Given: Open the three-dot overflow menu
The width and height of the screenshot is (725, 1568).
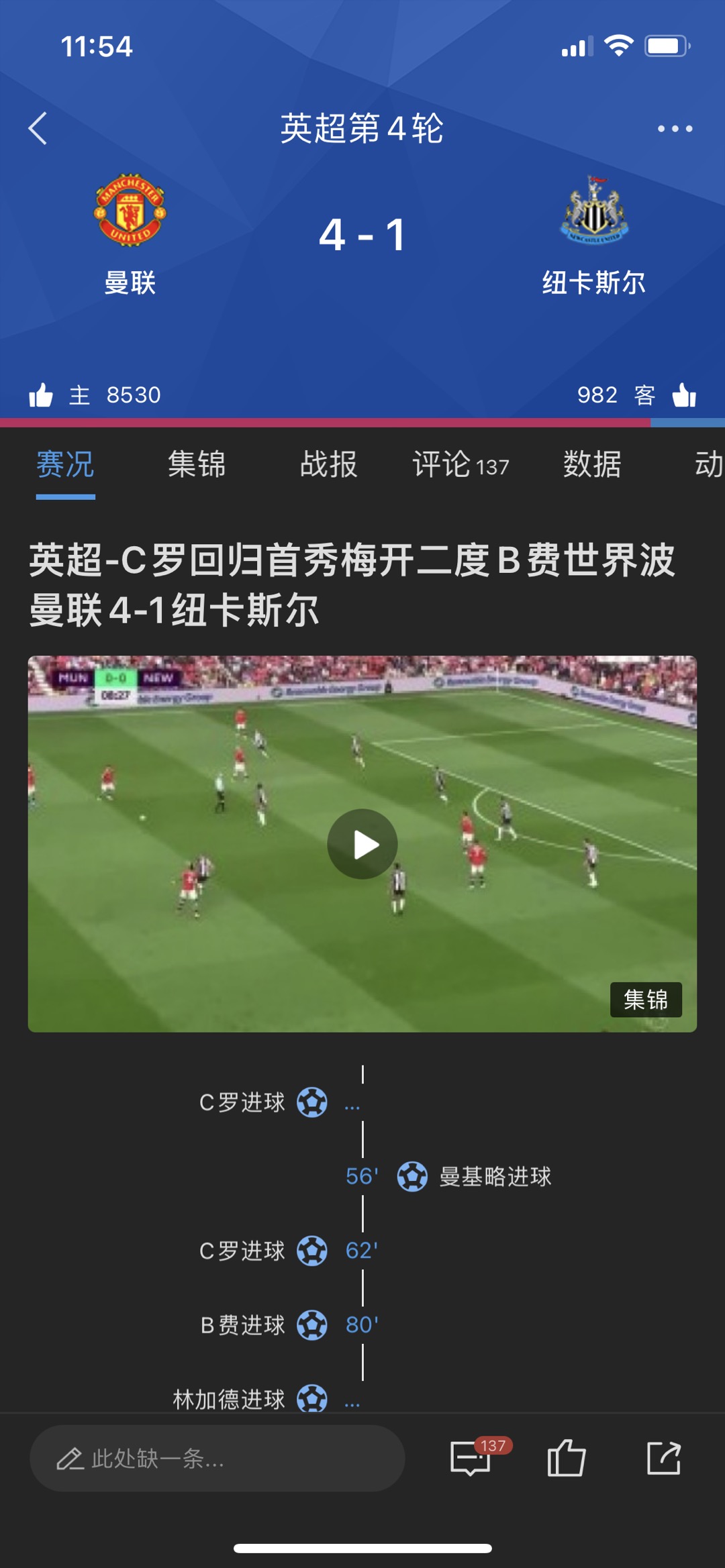Looking at the screenshot, I should click(x=675, y=128).
